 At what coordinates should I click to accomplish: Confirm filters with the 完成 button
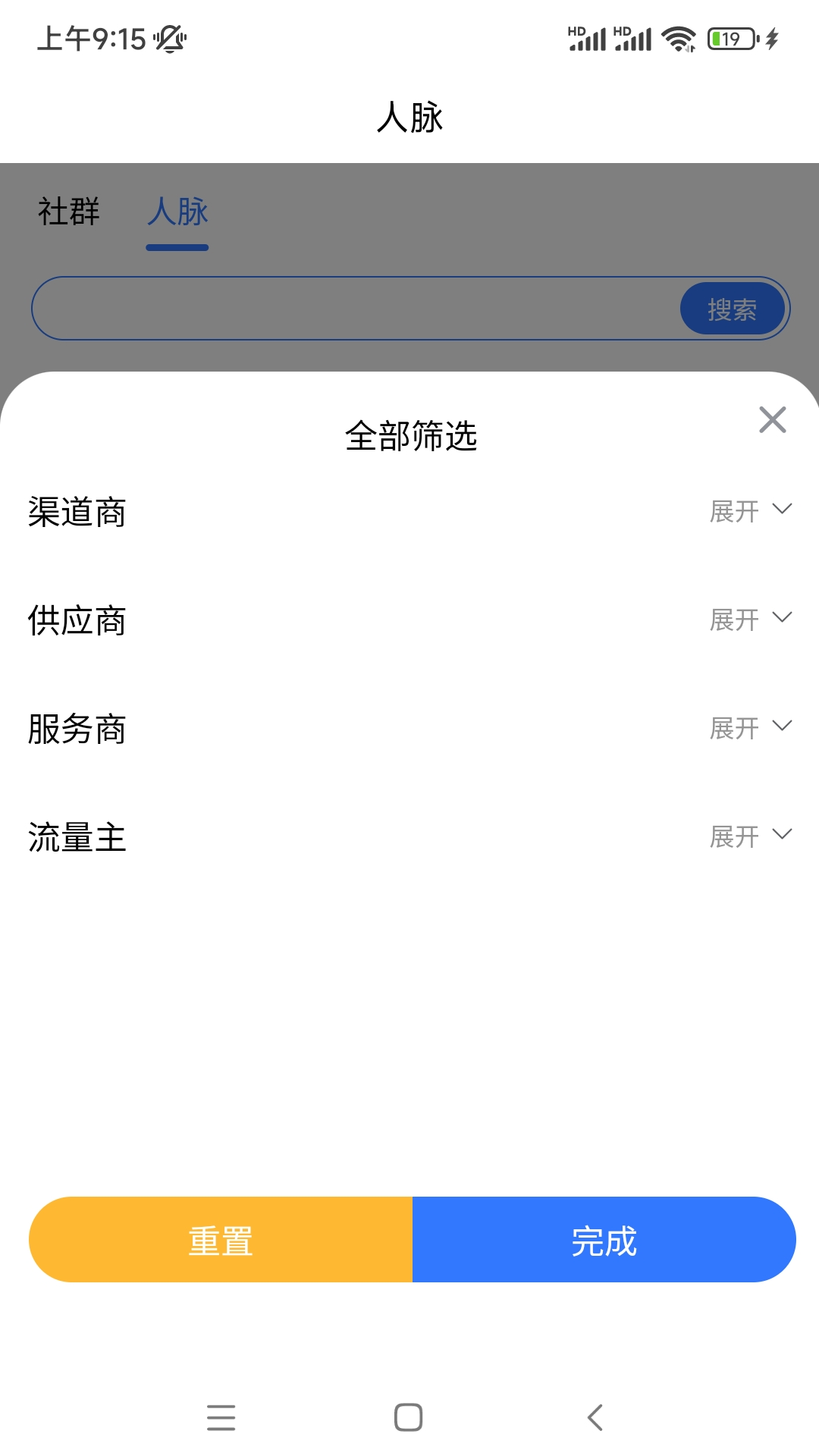pyautogui.click(x=604, y=1240)
